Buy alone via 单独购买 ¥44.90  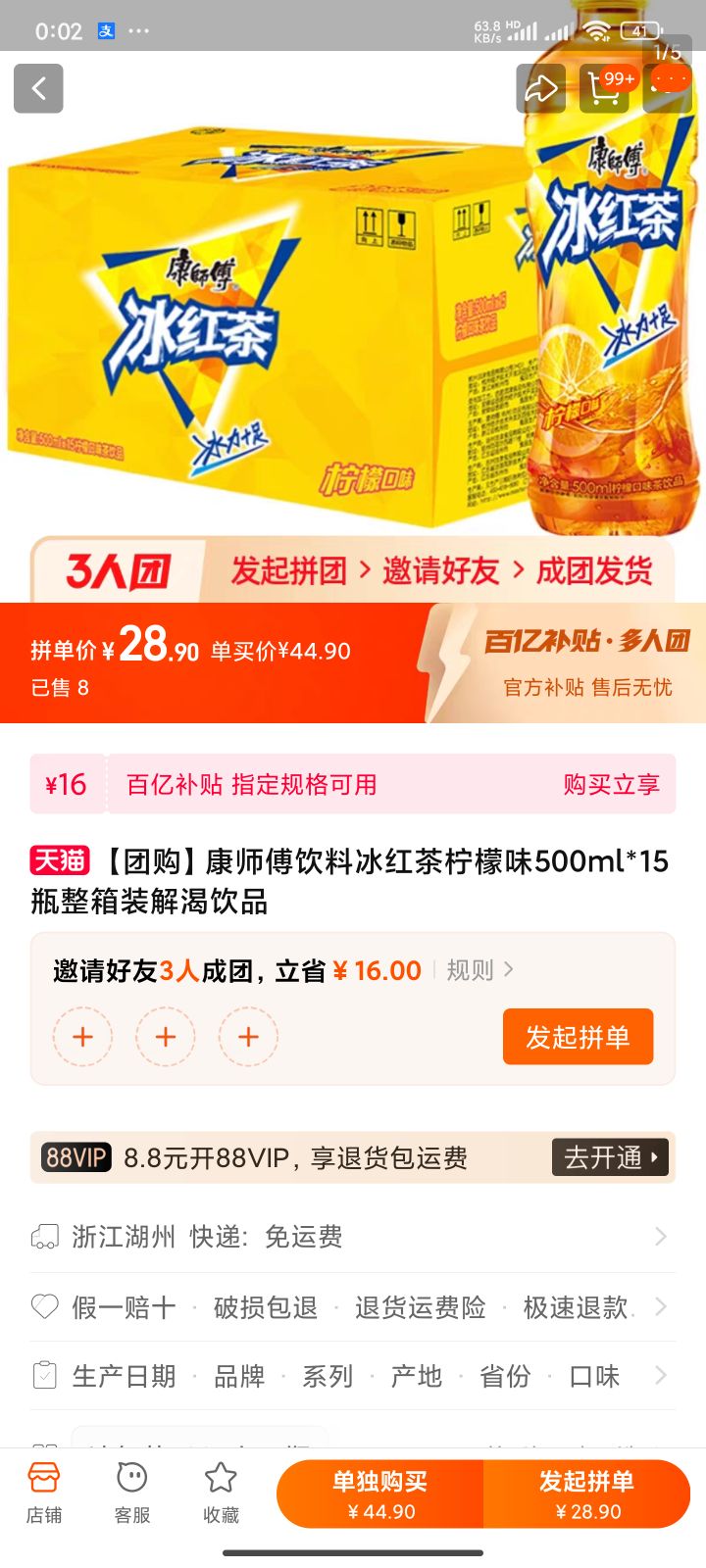point(380,1493)
